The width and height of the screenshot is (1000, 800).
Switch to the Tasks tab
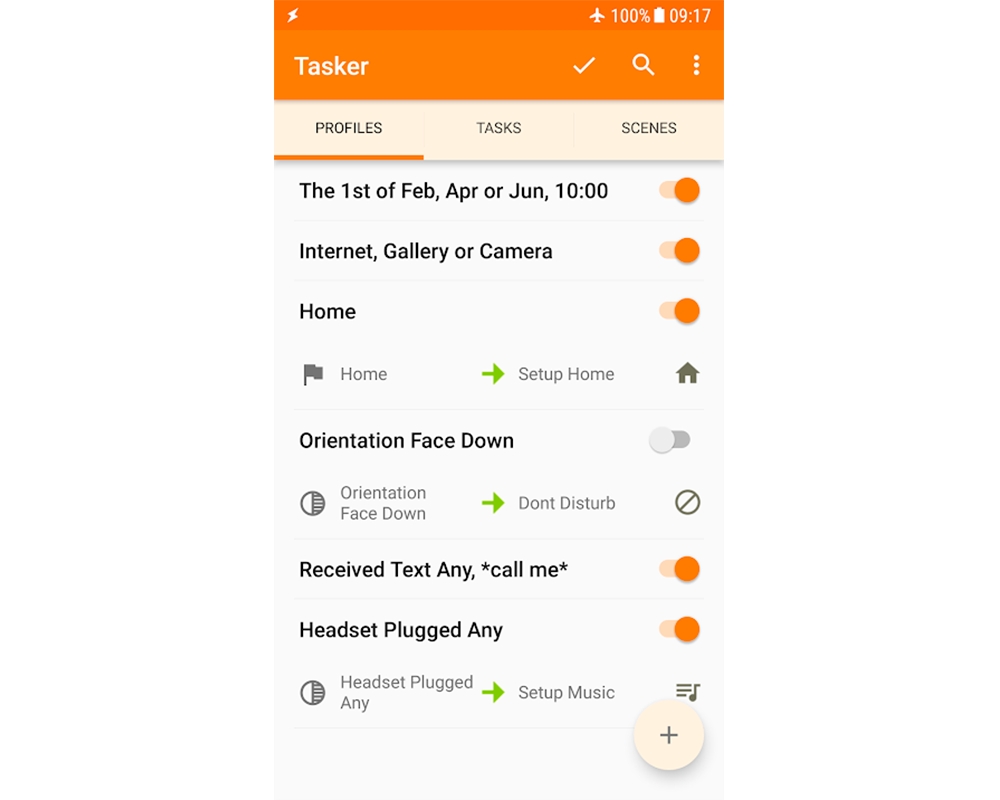(498, 128)
